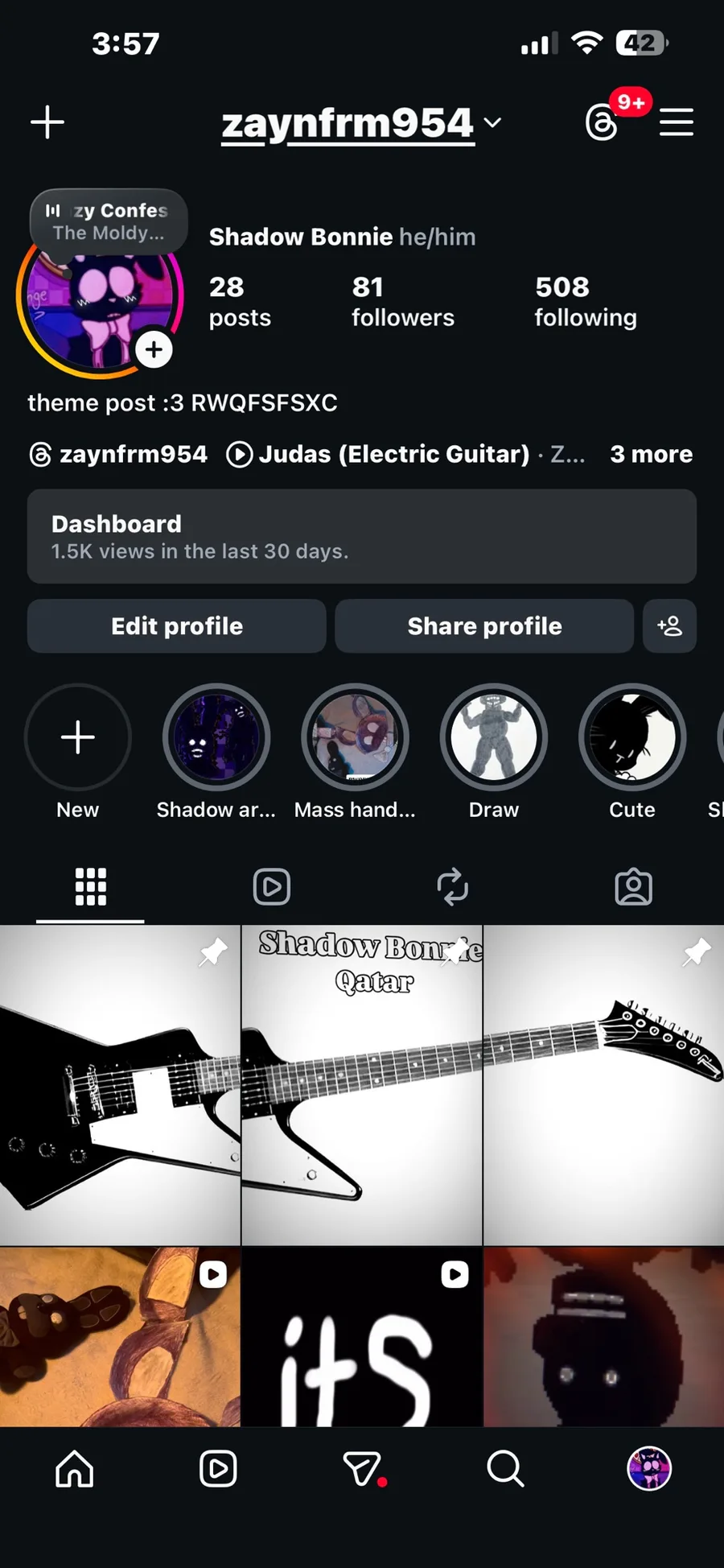Go to the Home feed

tap(75, 1469)
